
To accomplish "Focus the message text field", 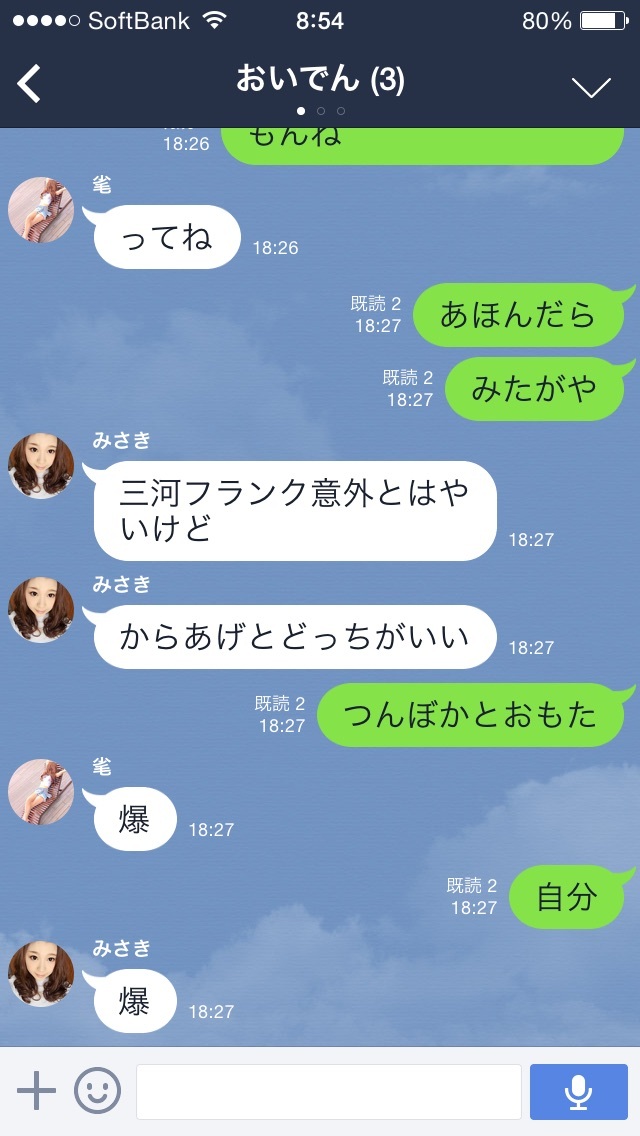I will tap(328, 1091).
